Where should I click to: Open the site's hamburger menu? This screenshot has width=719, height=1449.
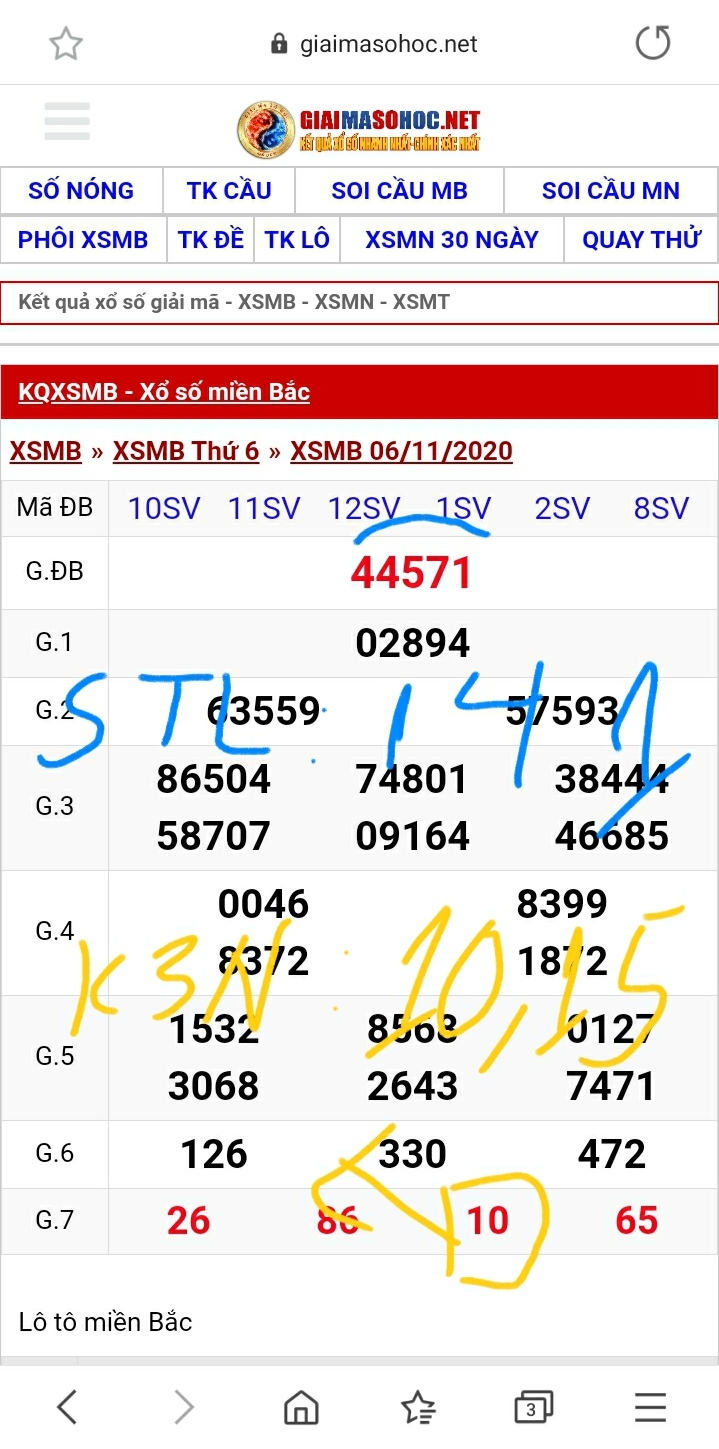[x=67, y=122]
